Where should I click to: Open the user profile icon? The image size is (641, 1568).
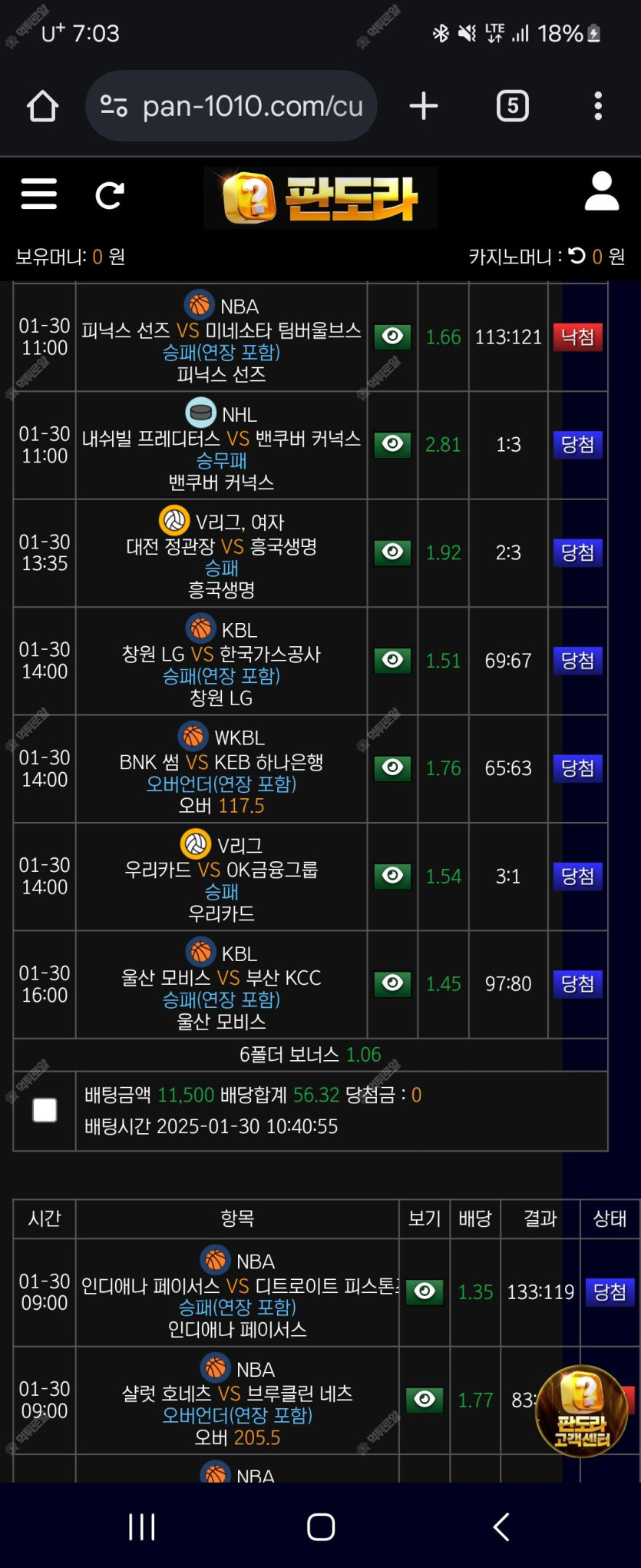[x=601, y=192]
